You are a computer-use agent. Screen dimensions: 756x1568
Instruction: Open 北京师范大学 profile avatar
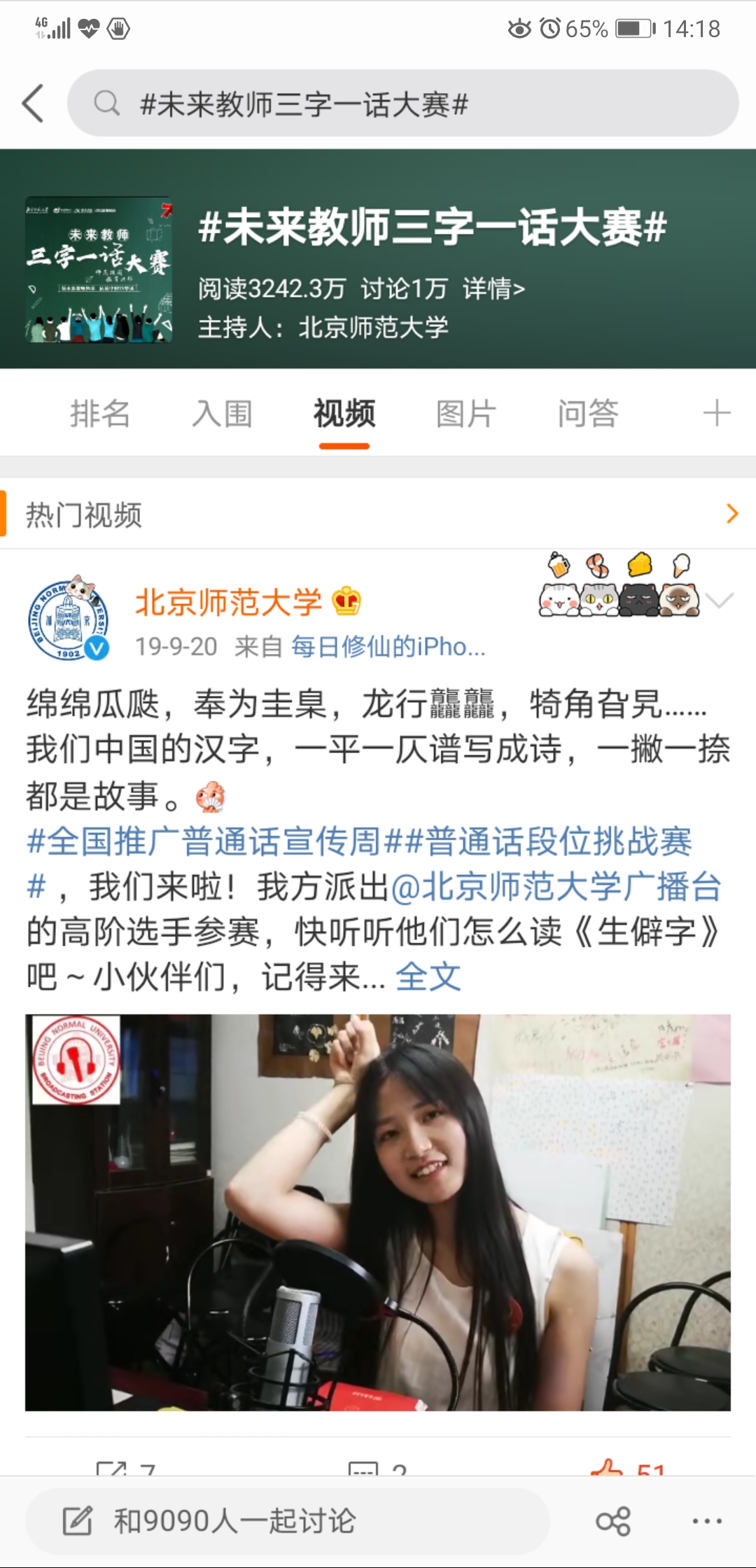pos(69,619)
